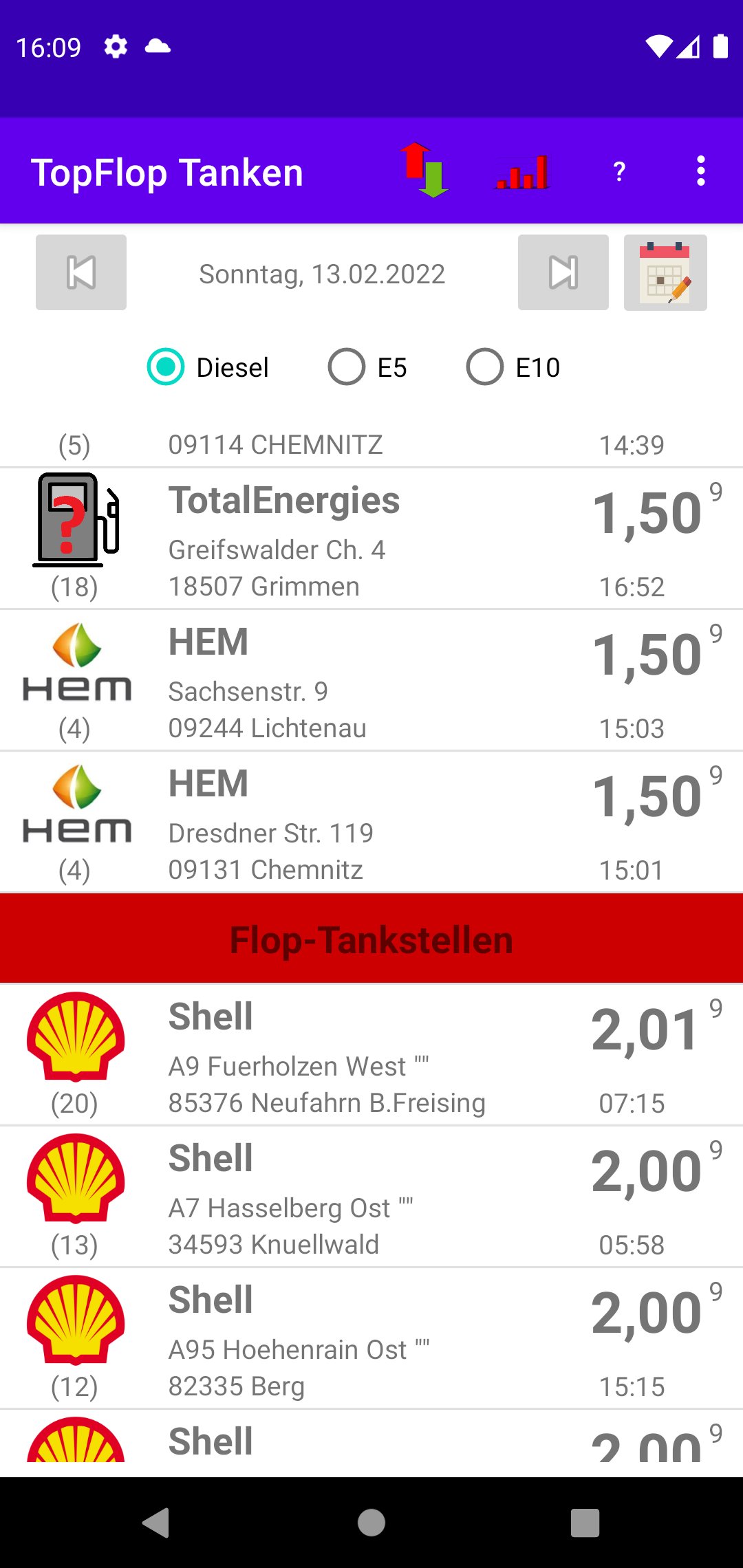Screen dimensions: 743x1568
Task: Open the overflow menu
Action: pyautogui.click(x=700, y=171)
